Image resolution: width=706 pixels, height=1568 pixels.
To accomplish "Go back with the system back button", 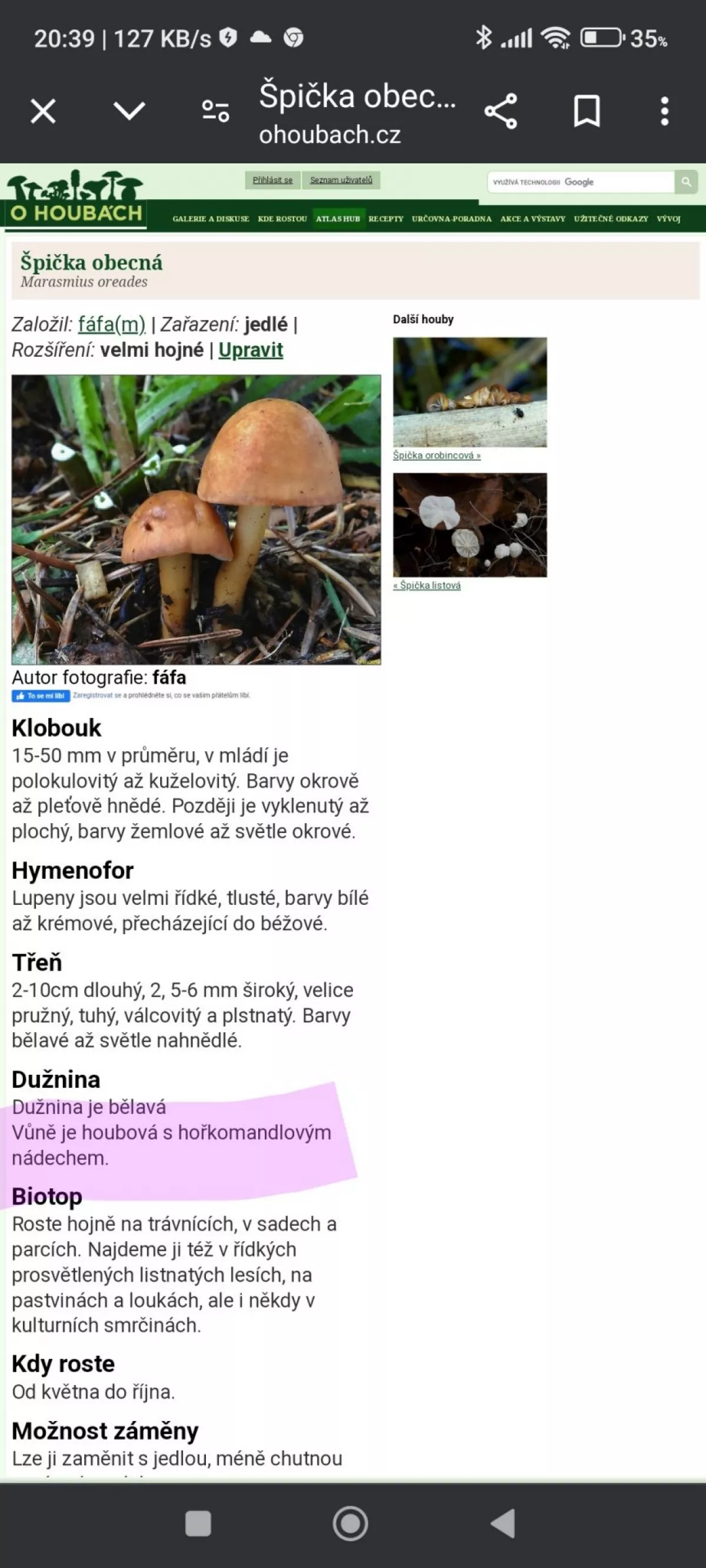I will (x=503, y=1523).
